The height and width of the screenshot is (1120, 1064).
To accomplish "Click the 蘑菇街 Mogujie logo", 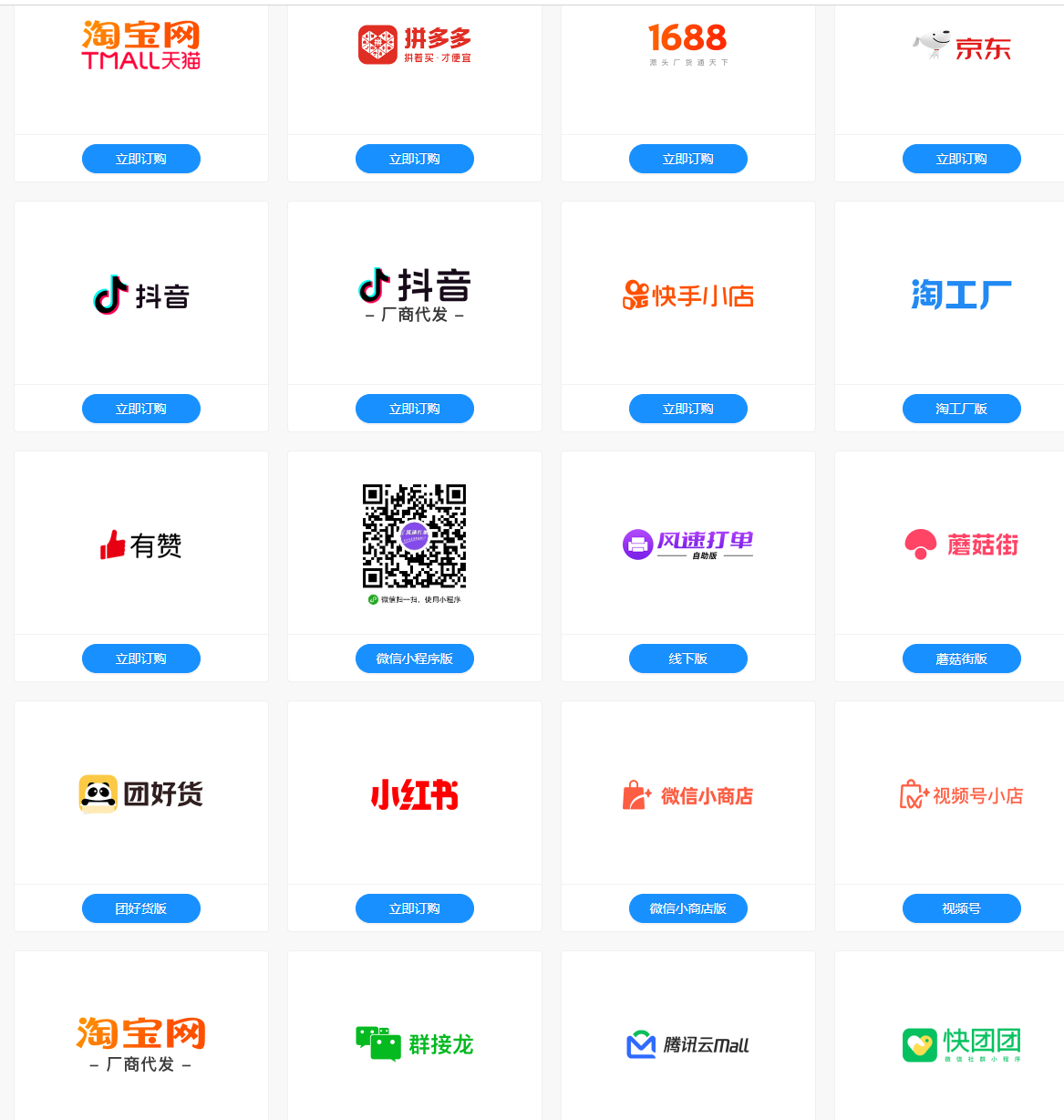I will (960, 543).
